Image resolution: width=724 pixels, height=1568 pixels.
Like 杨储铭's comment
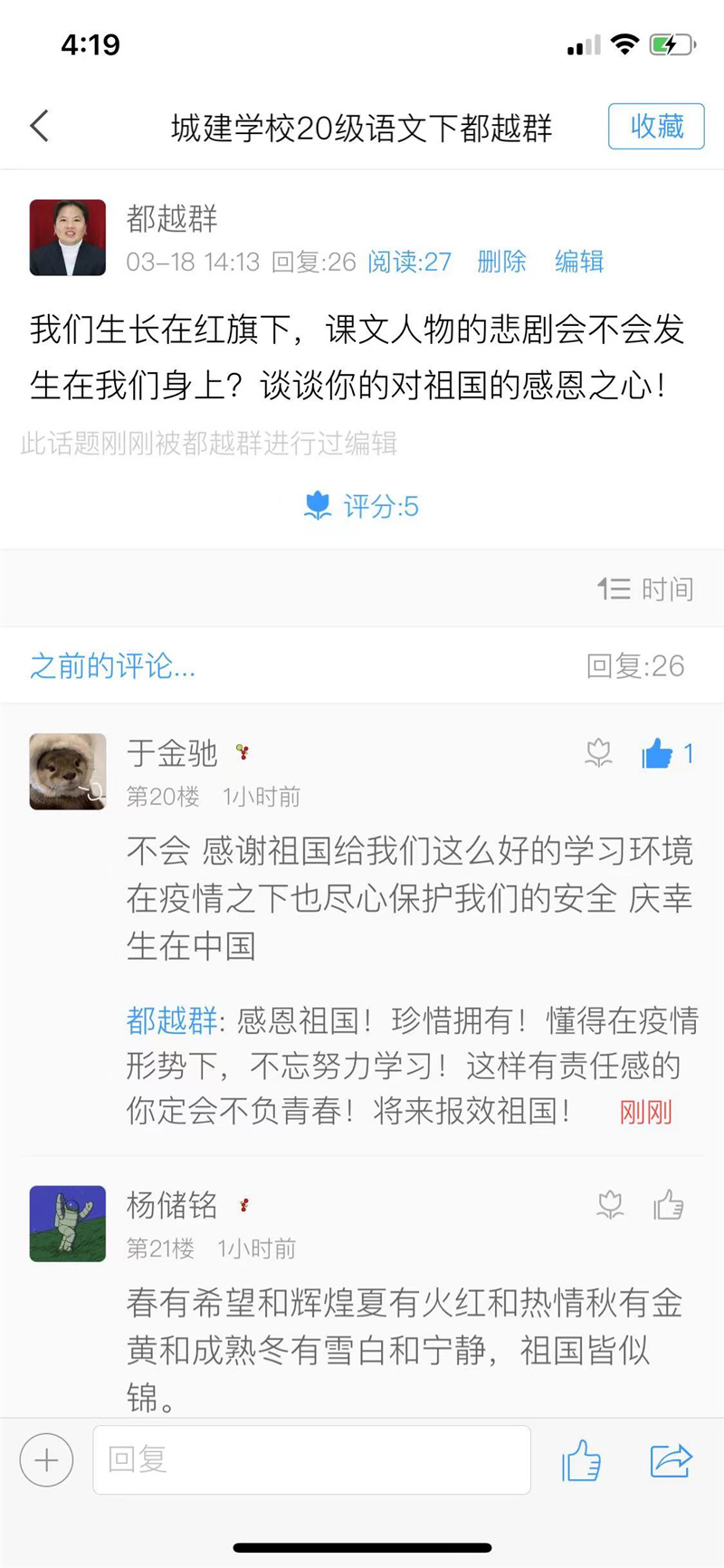669,1205
